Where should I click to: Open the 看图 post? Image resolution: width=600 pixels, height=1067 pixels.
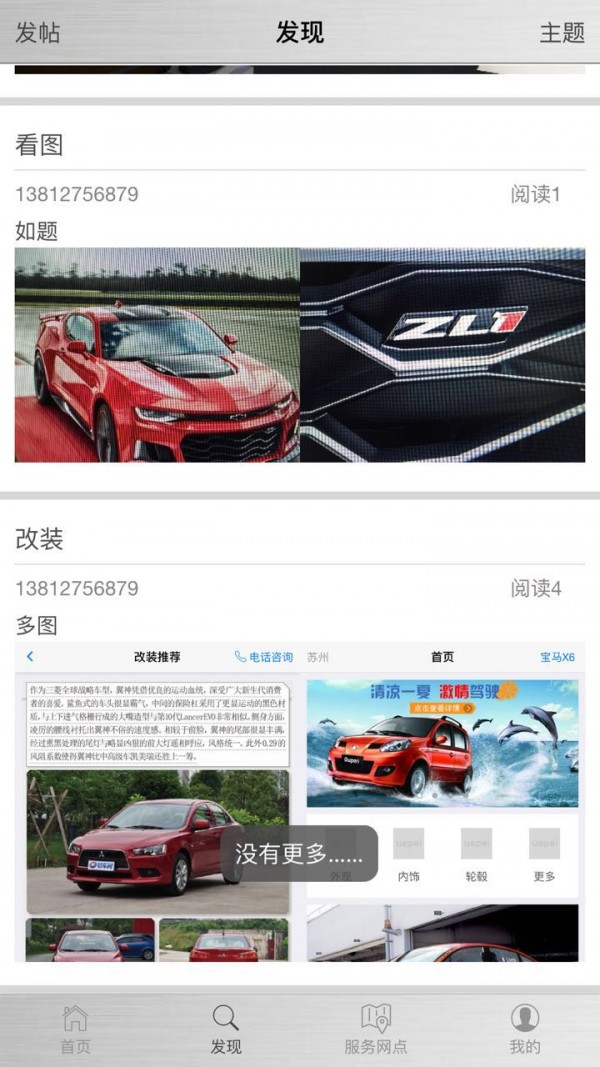40,145
